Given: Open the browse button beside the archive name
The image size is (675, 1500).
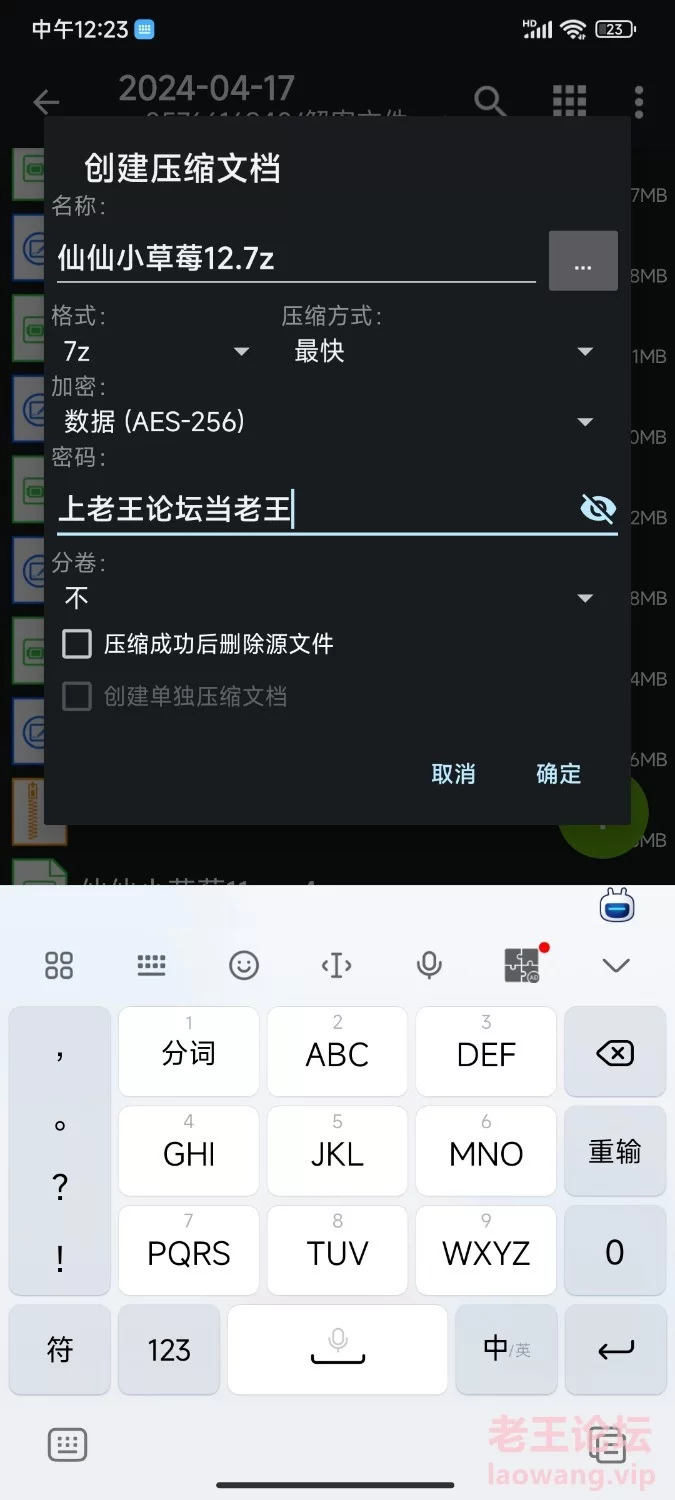Looking at the screenshot, I should click(x=583, y=261).
